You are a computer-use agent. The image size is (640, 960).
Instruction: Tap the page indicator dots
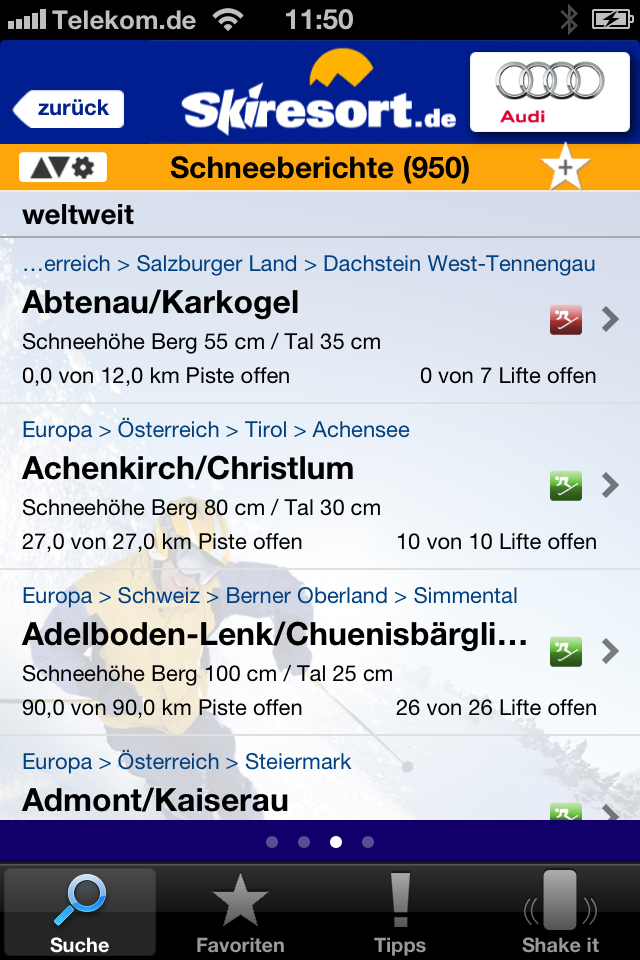point(320,842)
